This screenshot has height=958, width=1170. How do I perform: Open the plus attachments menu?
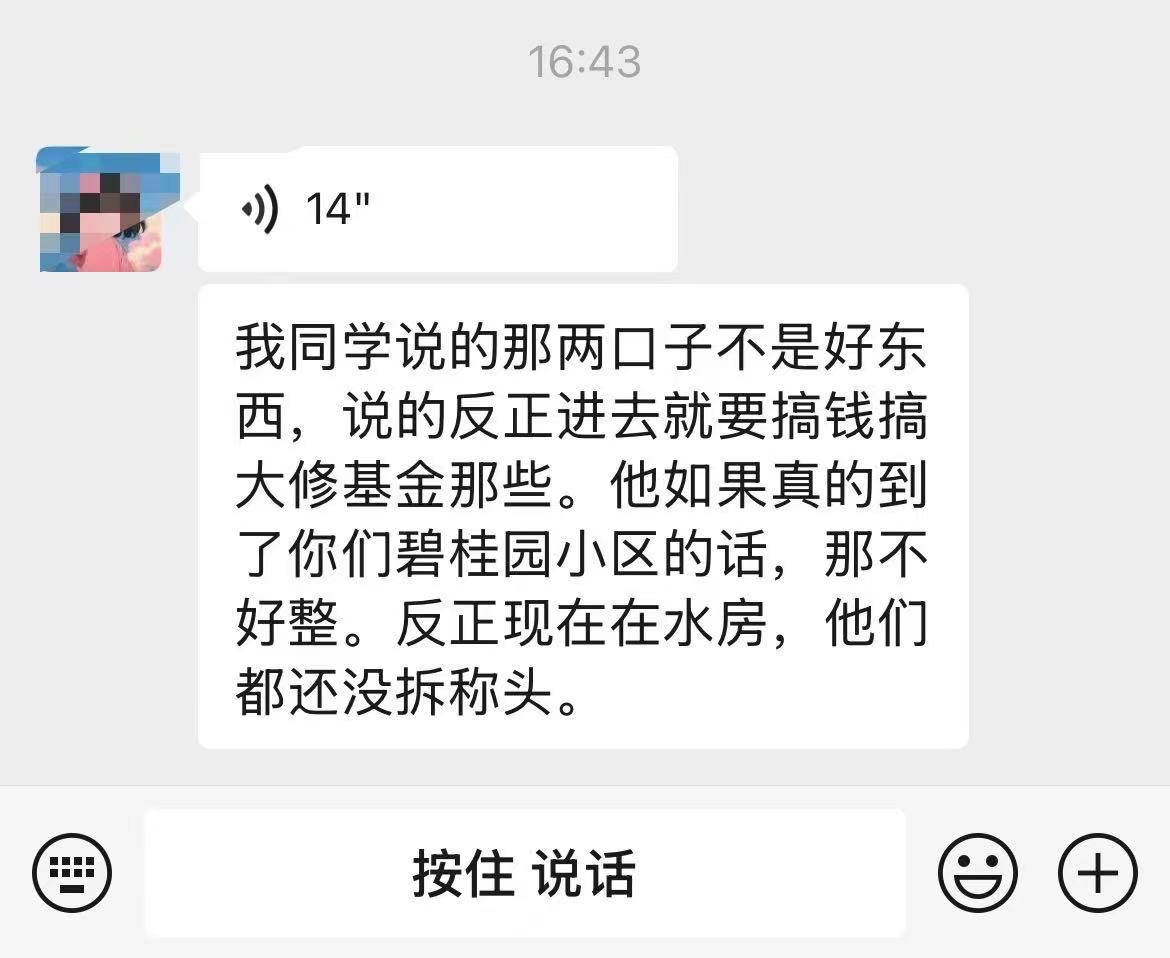(x=1097, y=872)
